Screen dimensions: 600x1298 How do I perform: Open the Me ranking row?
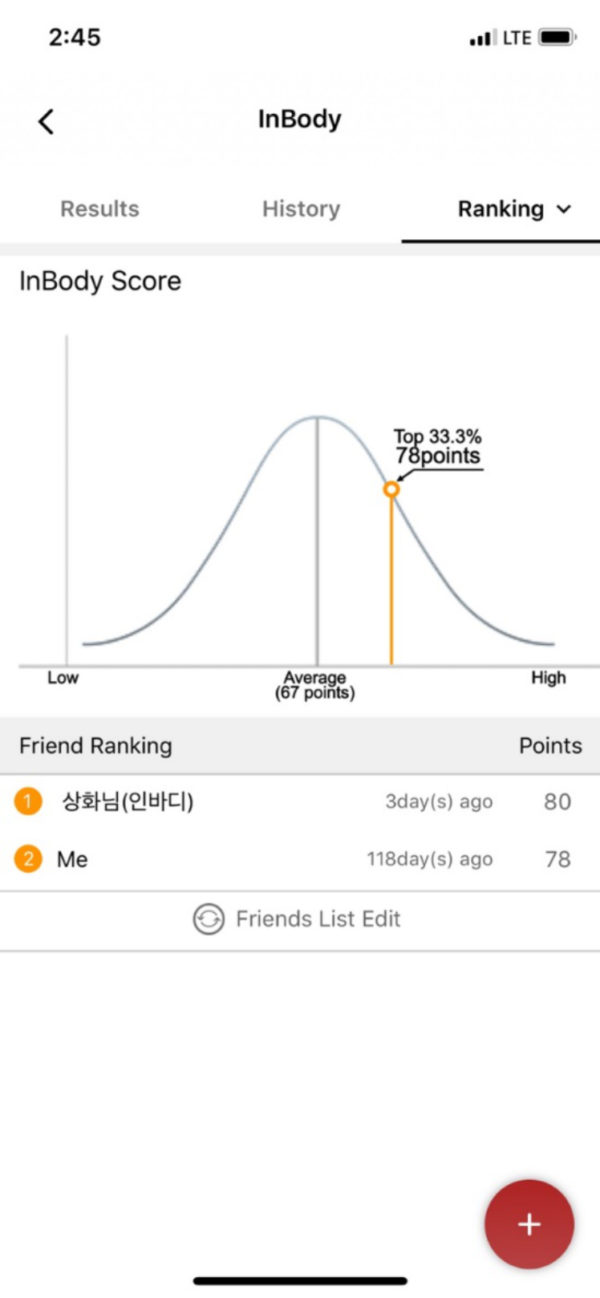click(x=300, y=859)
